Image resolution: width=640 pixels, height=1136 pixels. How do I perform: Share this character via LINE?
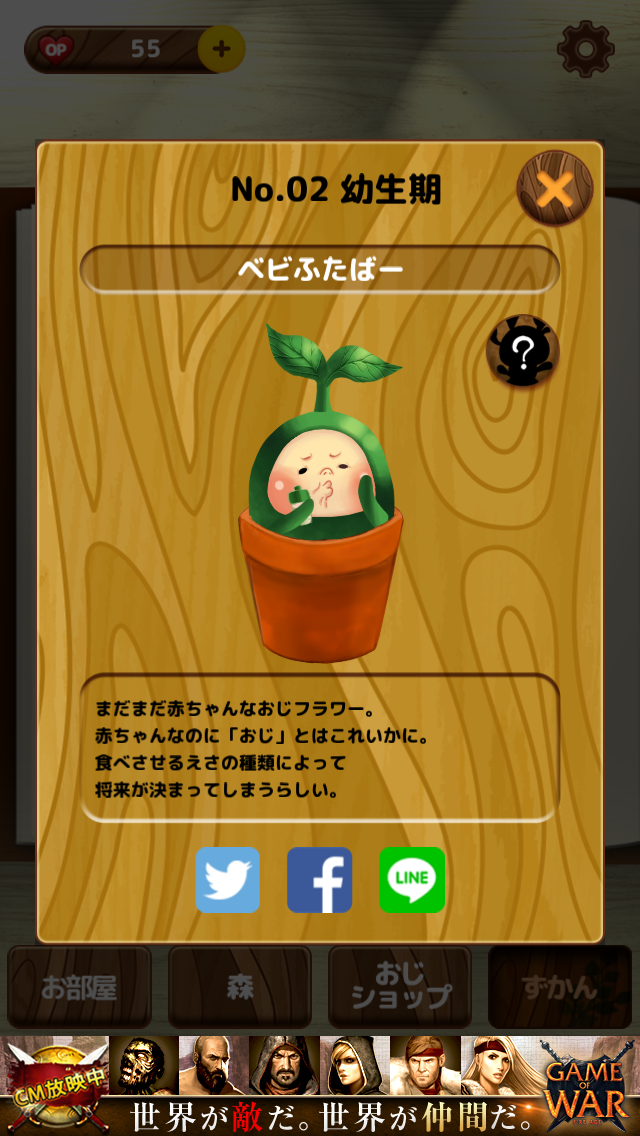coord(412,880)
